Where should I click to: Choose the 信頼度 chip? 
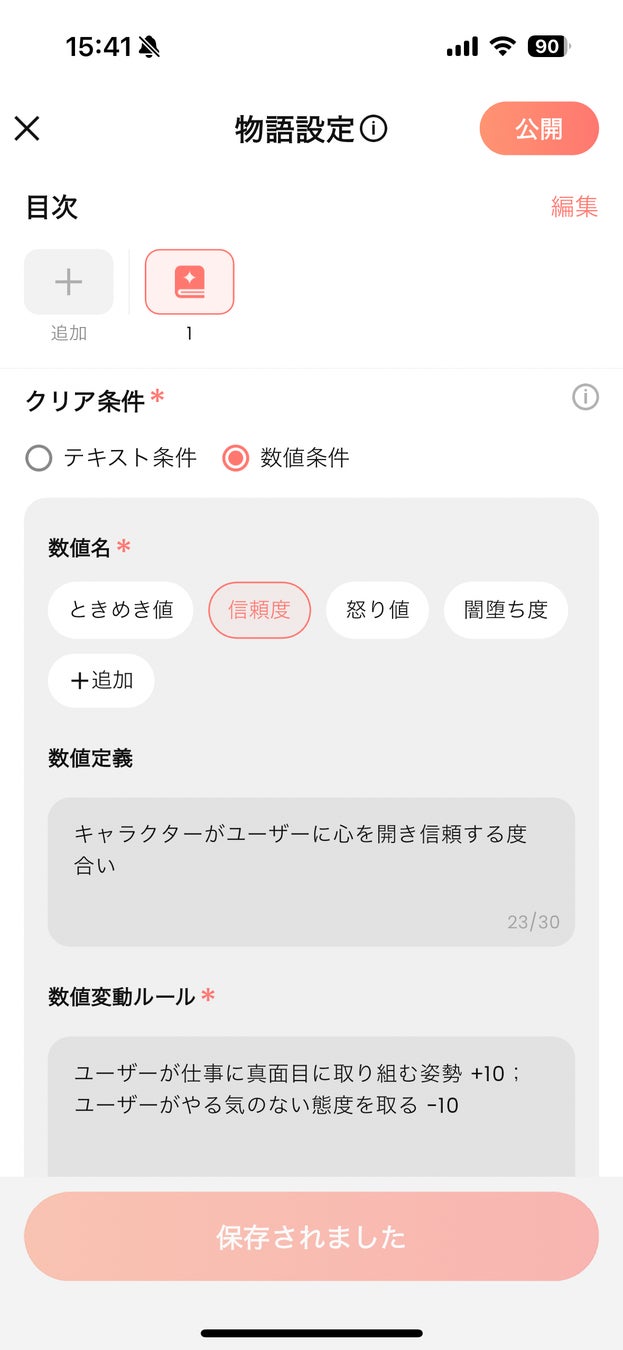click(259, 609)
